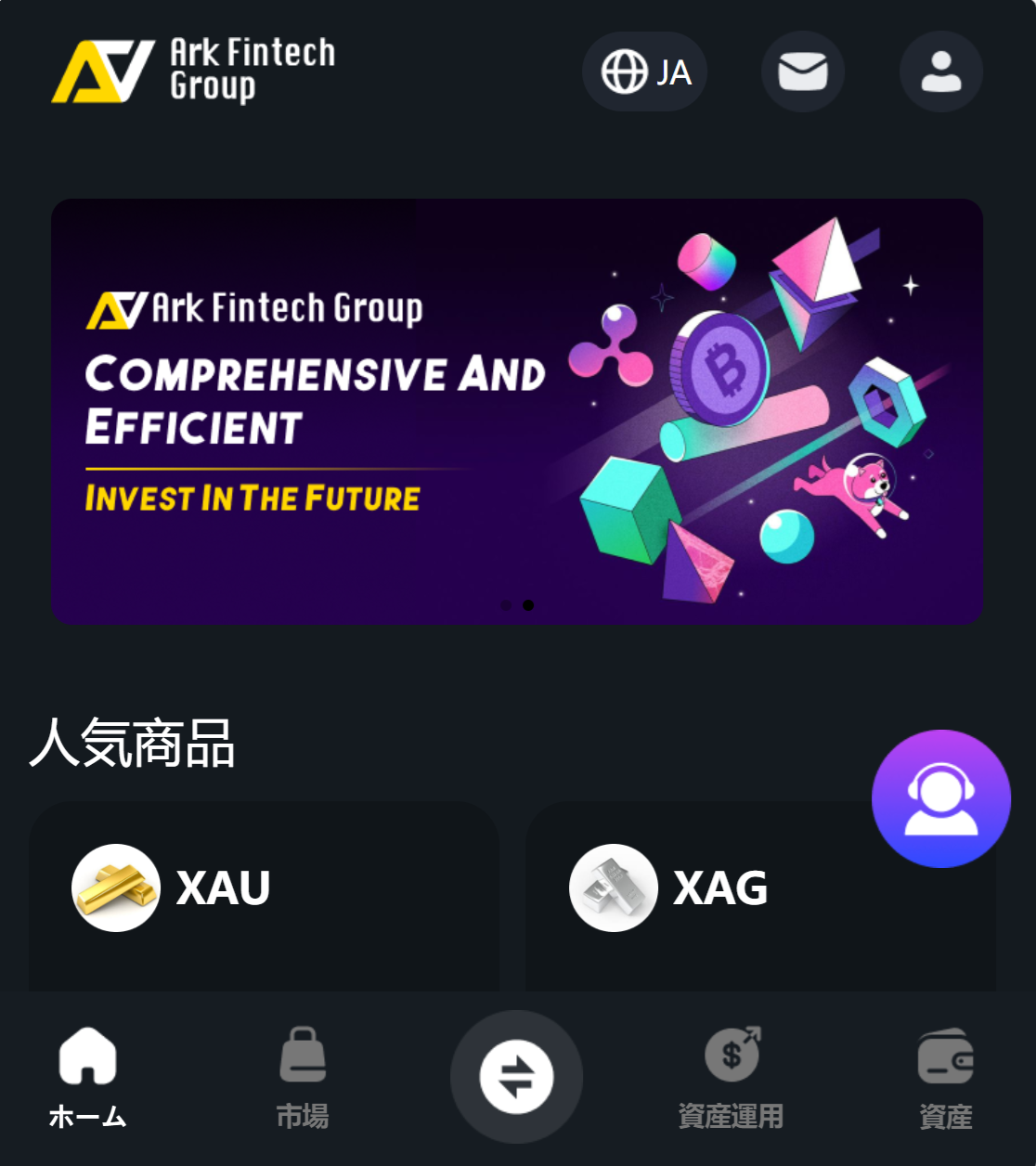The height and width of the screenshot is (1166, 1036).
Task: Open the JA language selector
Action: click(x=645, y=71)
